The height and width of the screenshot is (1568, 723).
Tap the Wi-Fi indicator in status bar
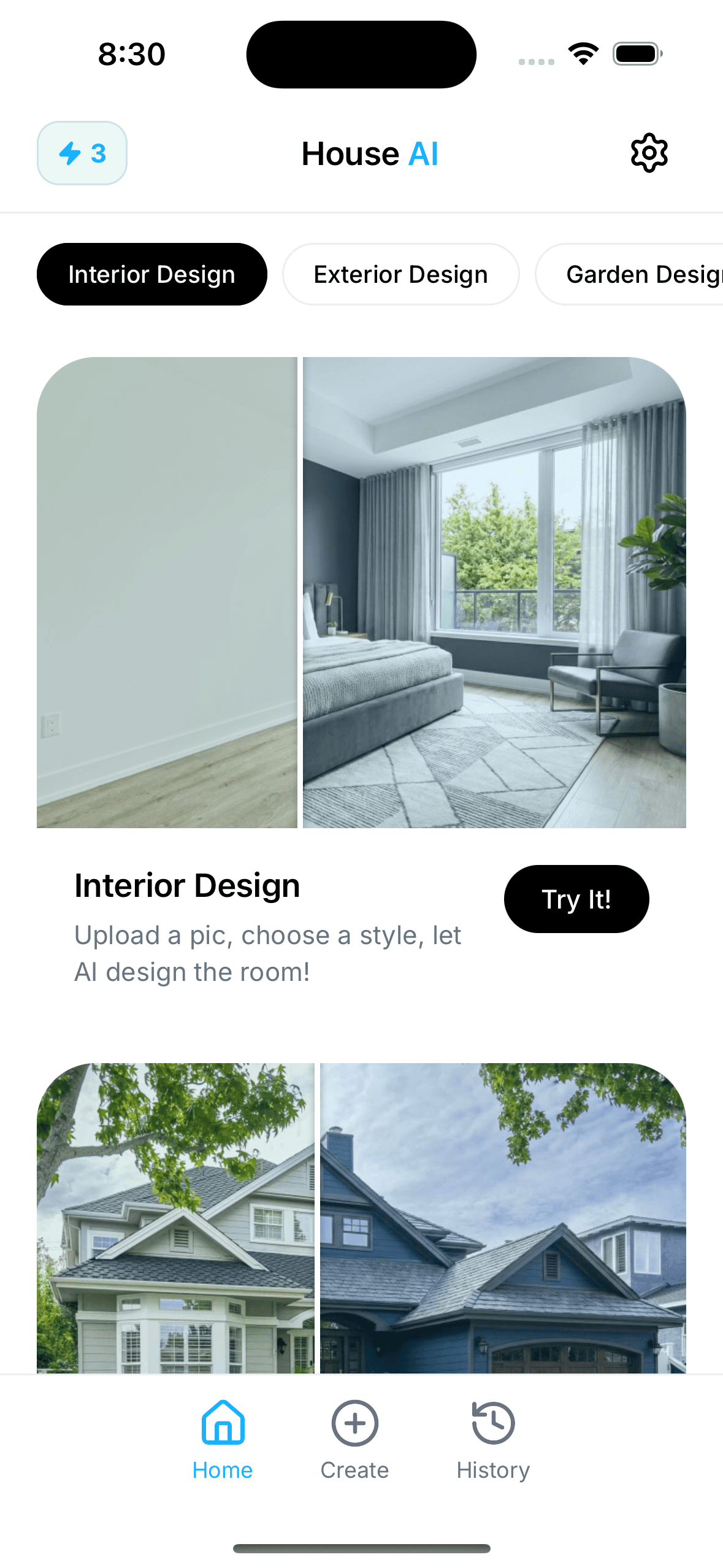tap(583, 53)
